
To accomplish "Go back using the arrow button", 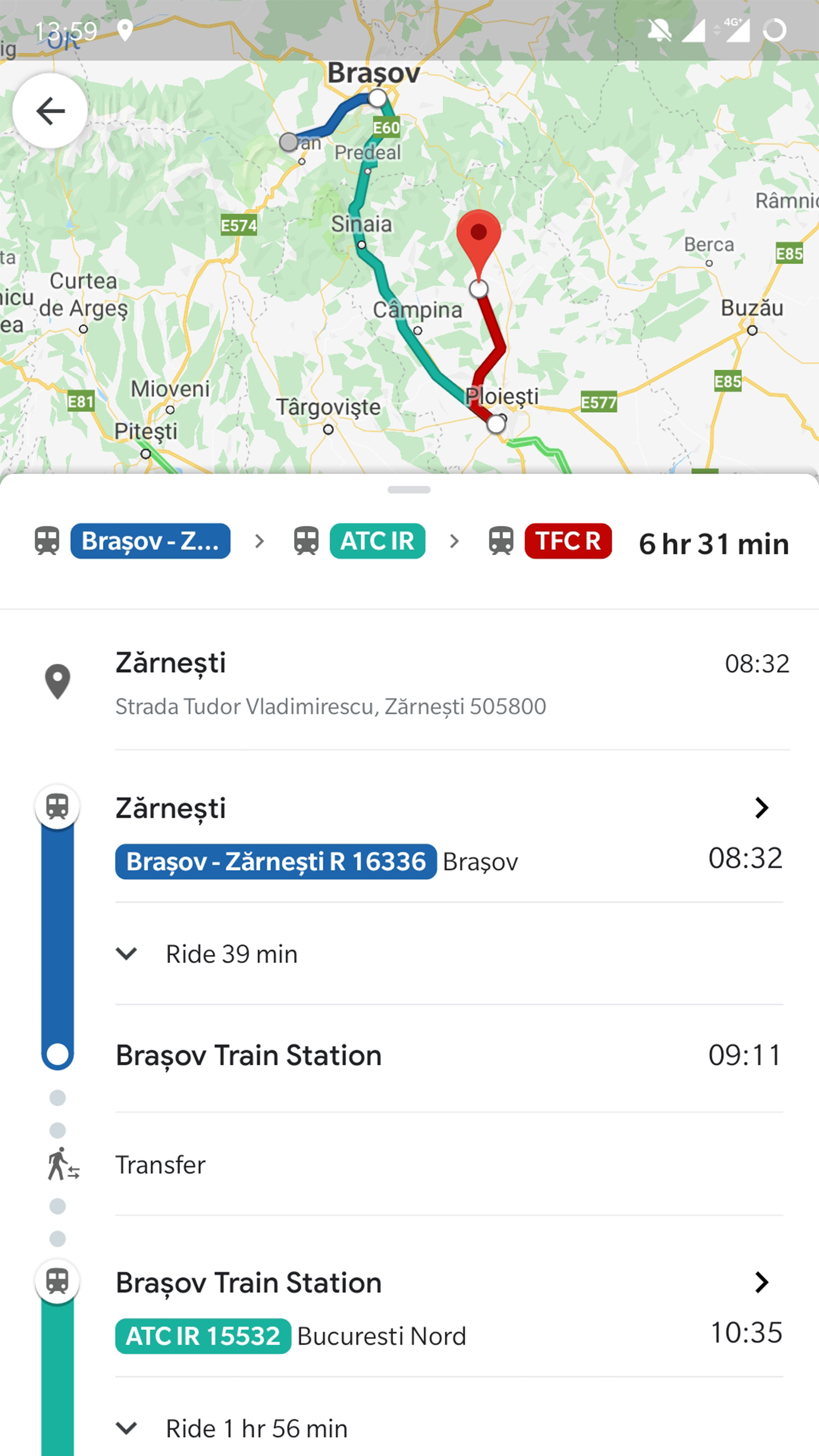I will [50, 110].
